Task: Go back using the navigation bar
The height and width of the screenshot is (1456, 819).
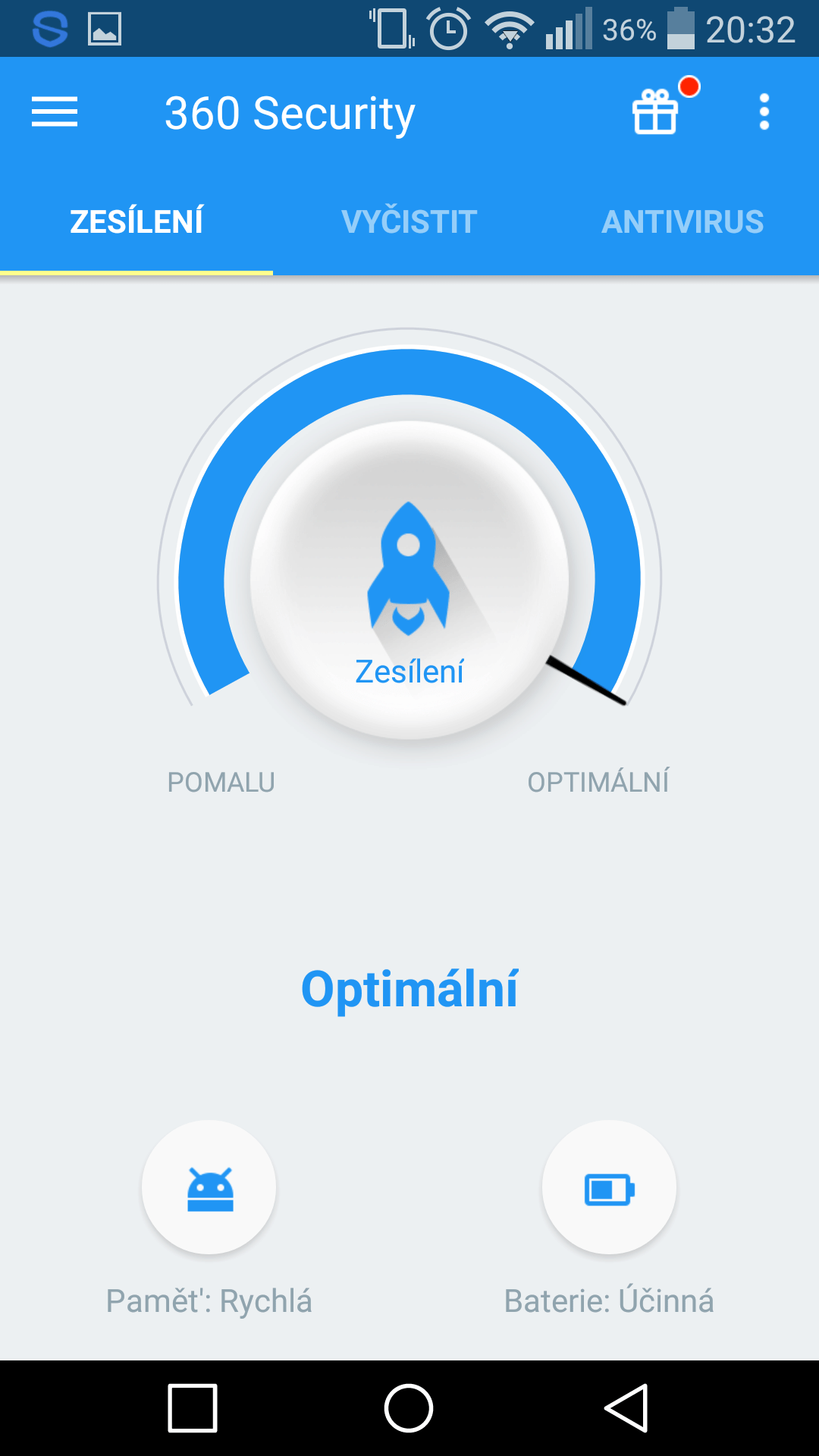Action: click(626, 1408)
